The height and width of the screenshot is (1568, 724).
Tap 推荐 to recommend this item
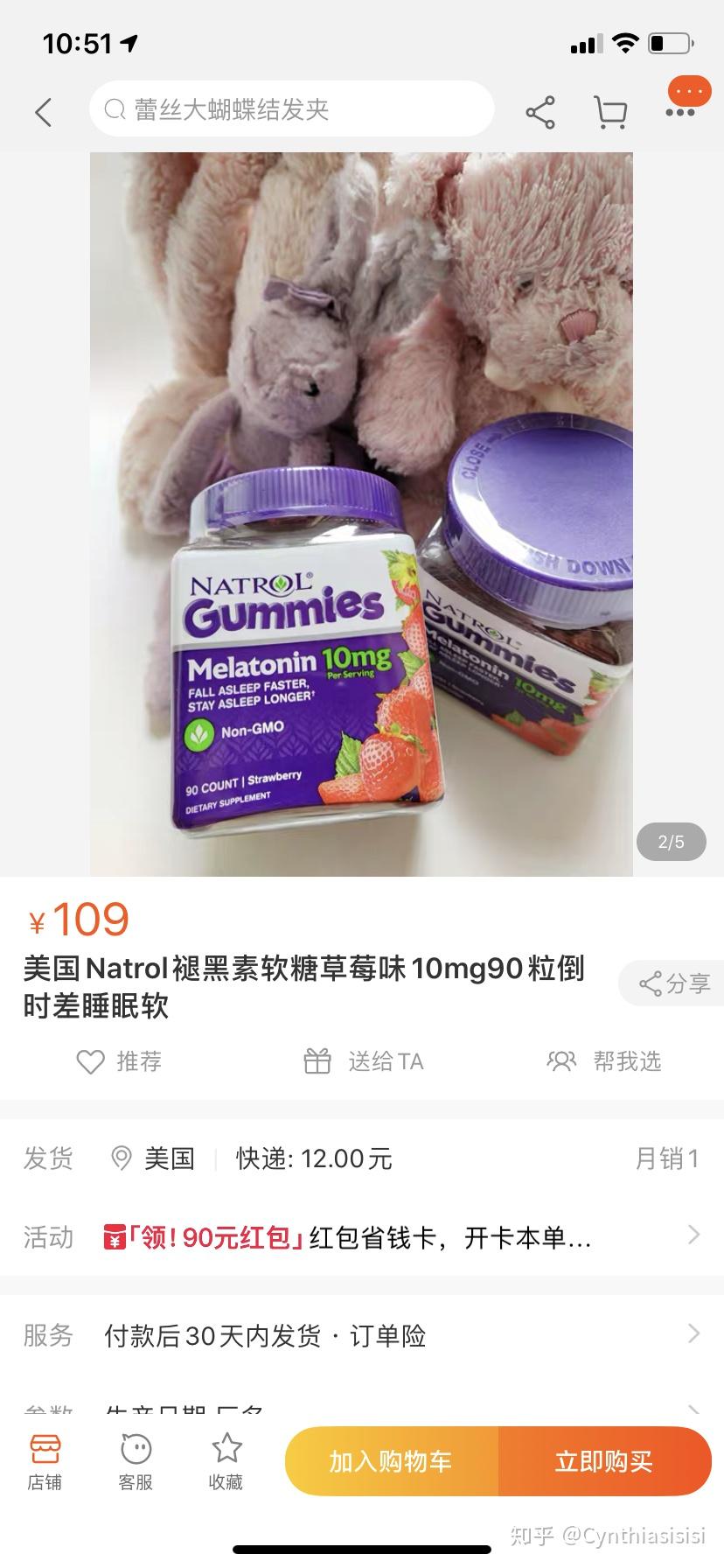[119, 1061]
